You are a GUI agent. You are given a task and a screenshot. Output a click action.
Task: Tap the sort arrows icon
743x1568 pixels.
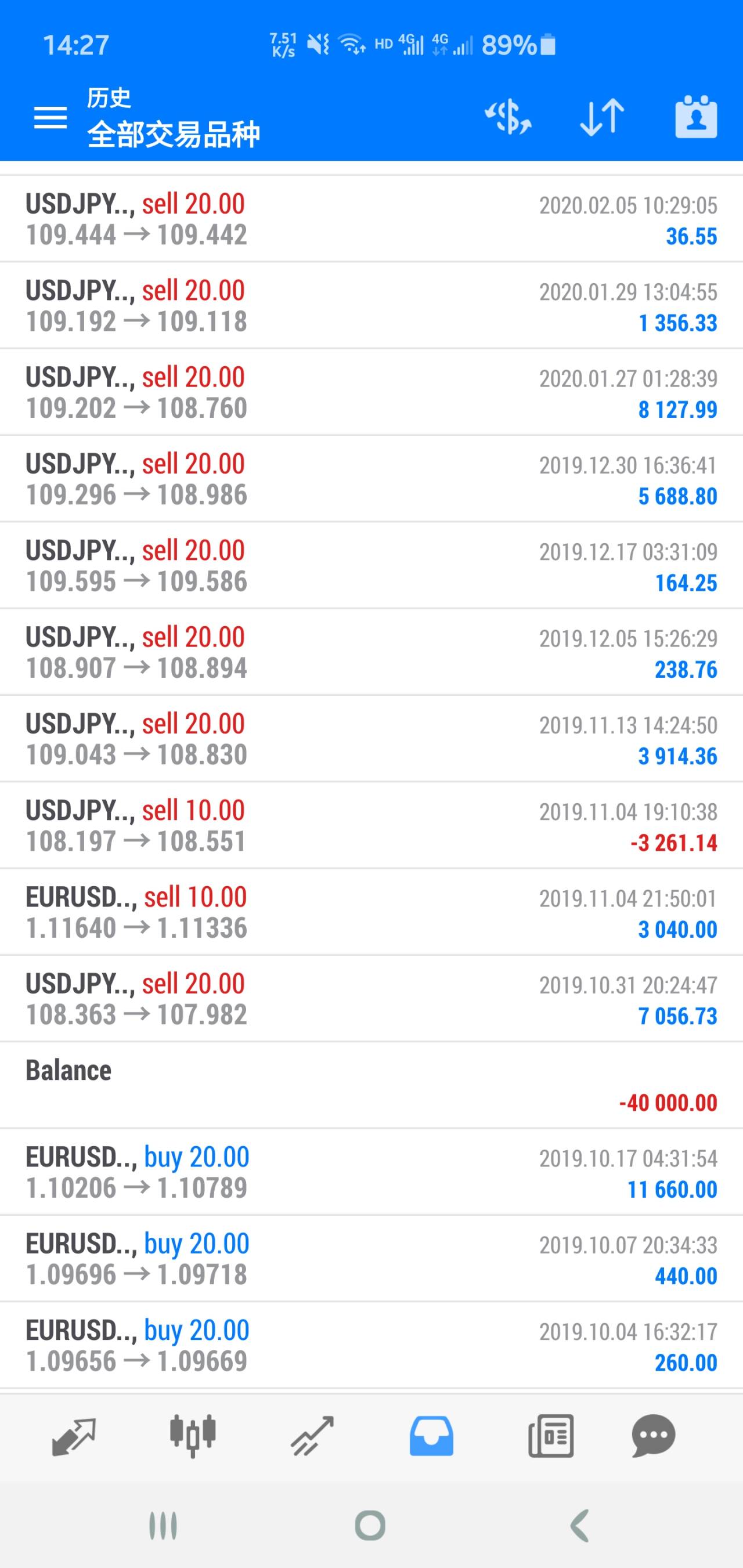602,117
